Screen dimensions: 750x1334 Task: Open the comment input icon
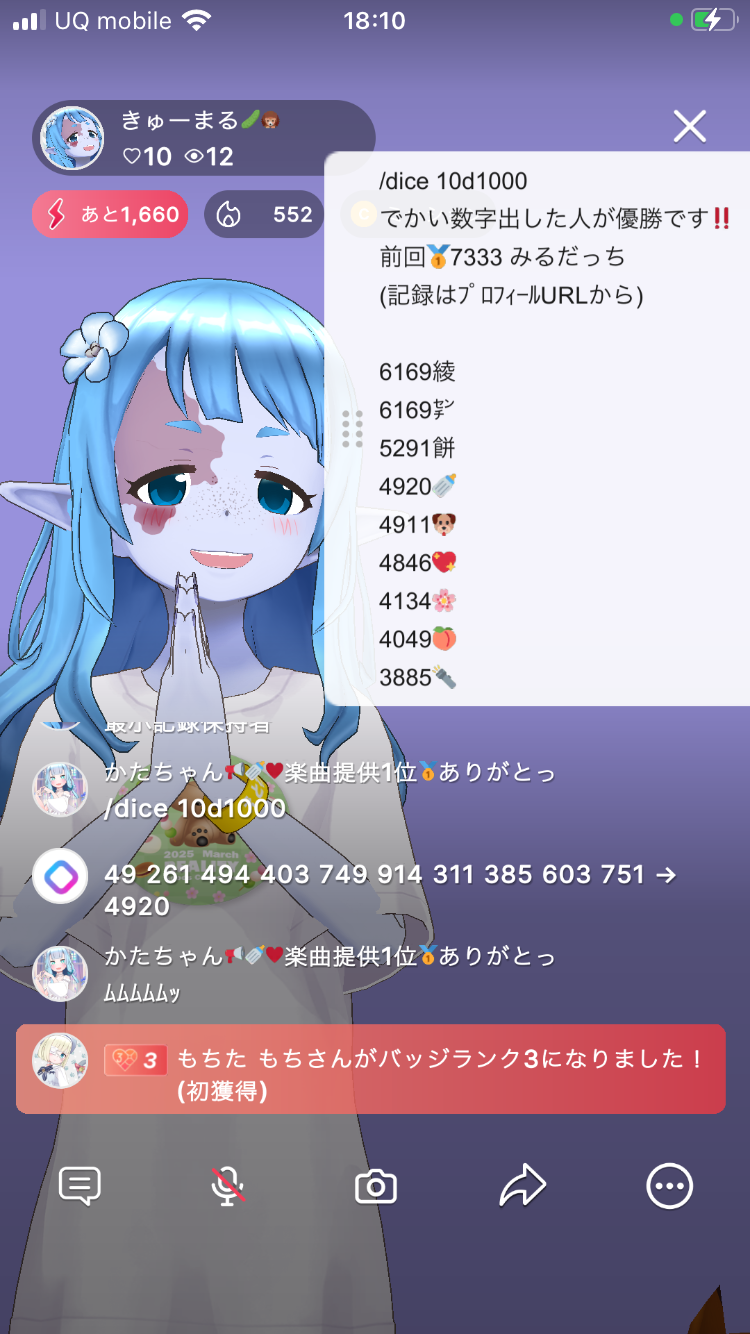(80, 1186)
